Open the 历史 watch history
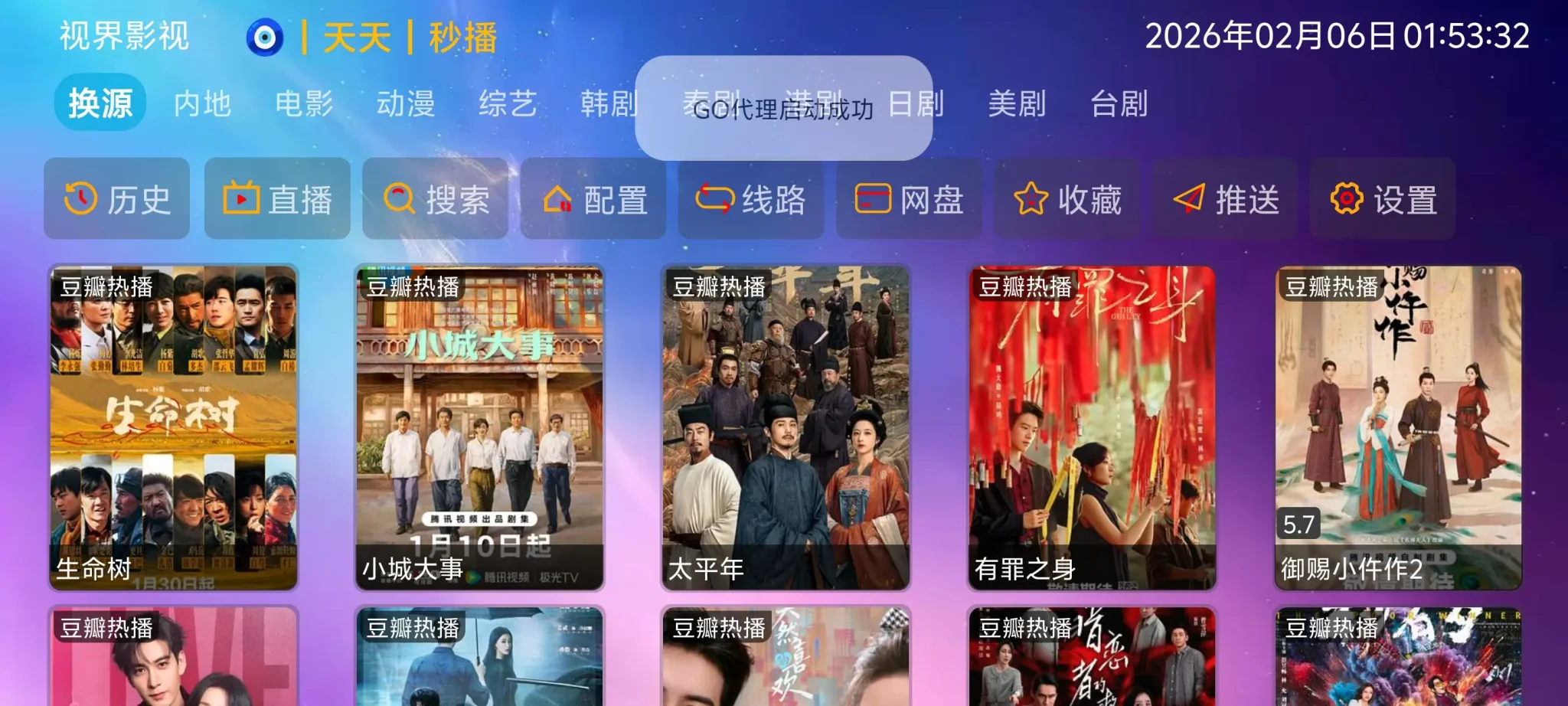Viewport: 1568px width, 706px height. click(x=117, y=199)
